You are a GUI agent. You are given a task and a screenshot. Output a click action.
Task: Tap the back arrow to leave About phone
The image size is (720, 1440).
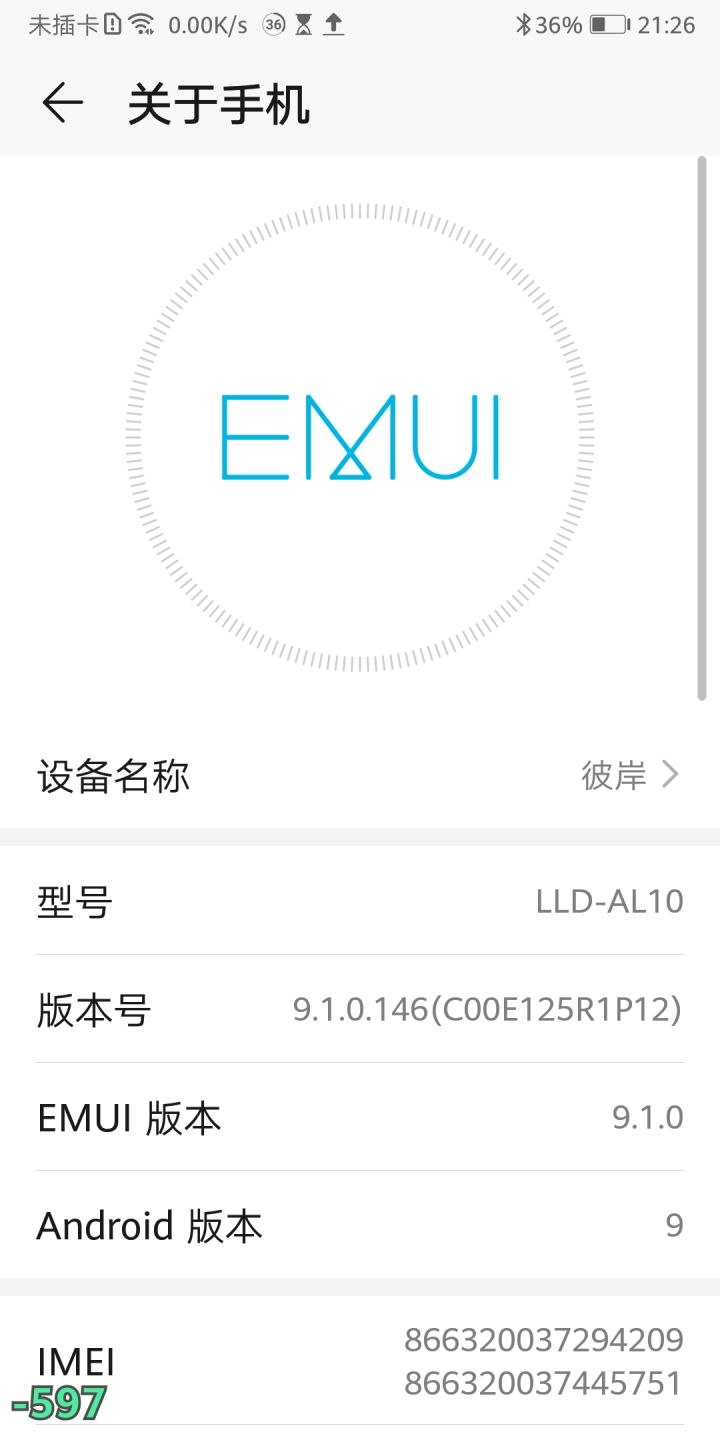tap(60, 101)
